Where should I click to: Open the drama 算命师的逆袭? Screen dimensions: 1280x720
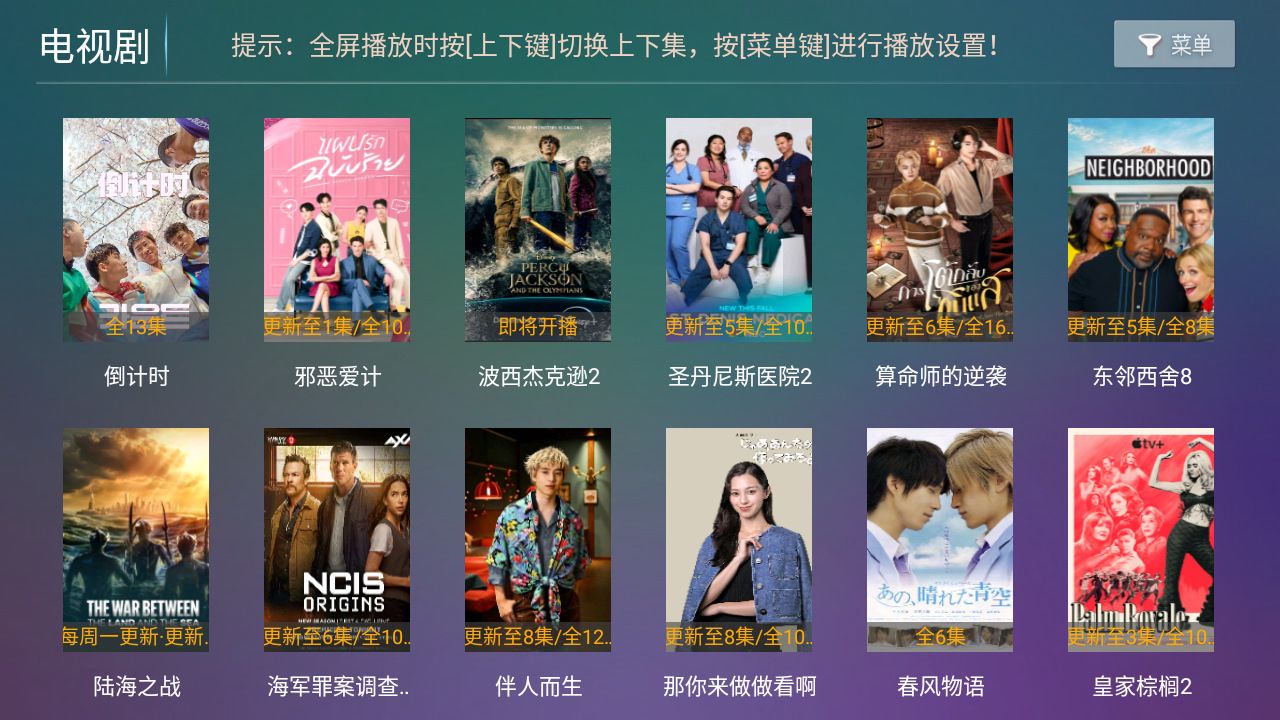[940, 230]
